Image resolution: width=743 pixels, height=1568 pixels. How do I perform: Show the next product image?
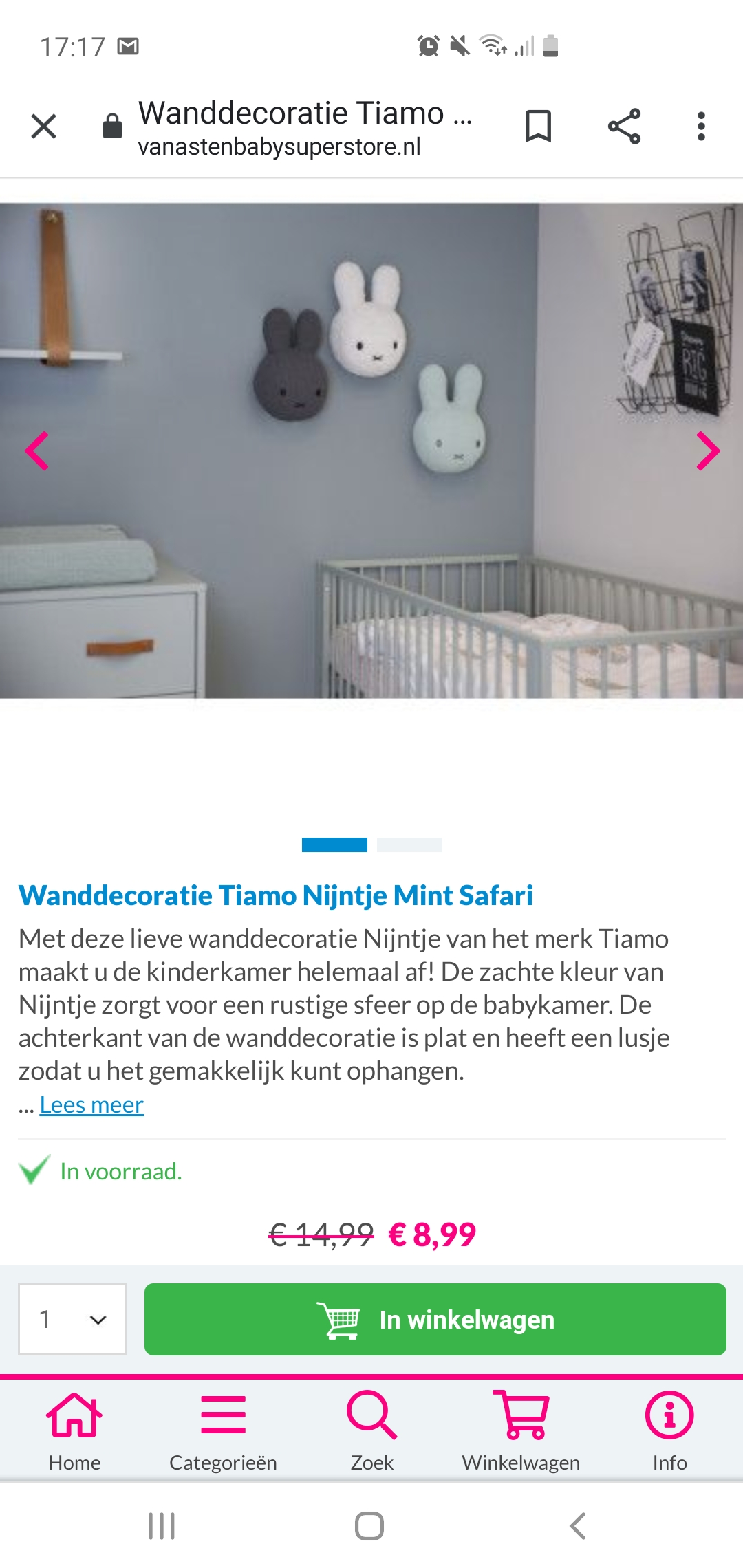pyautogui.click(x=708, y=451)
